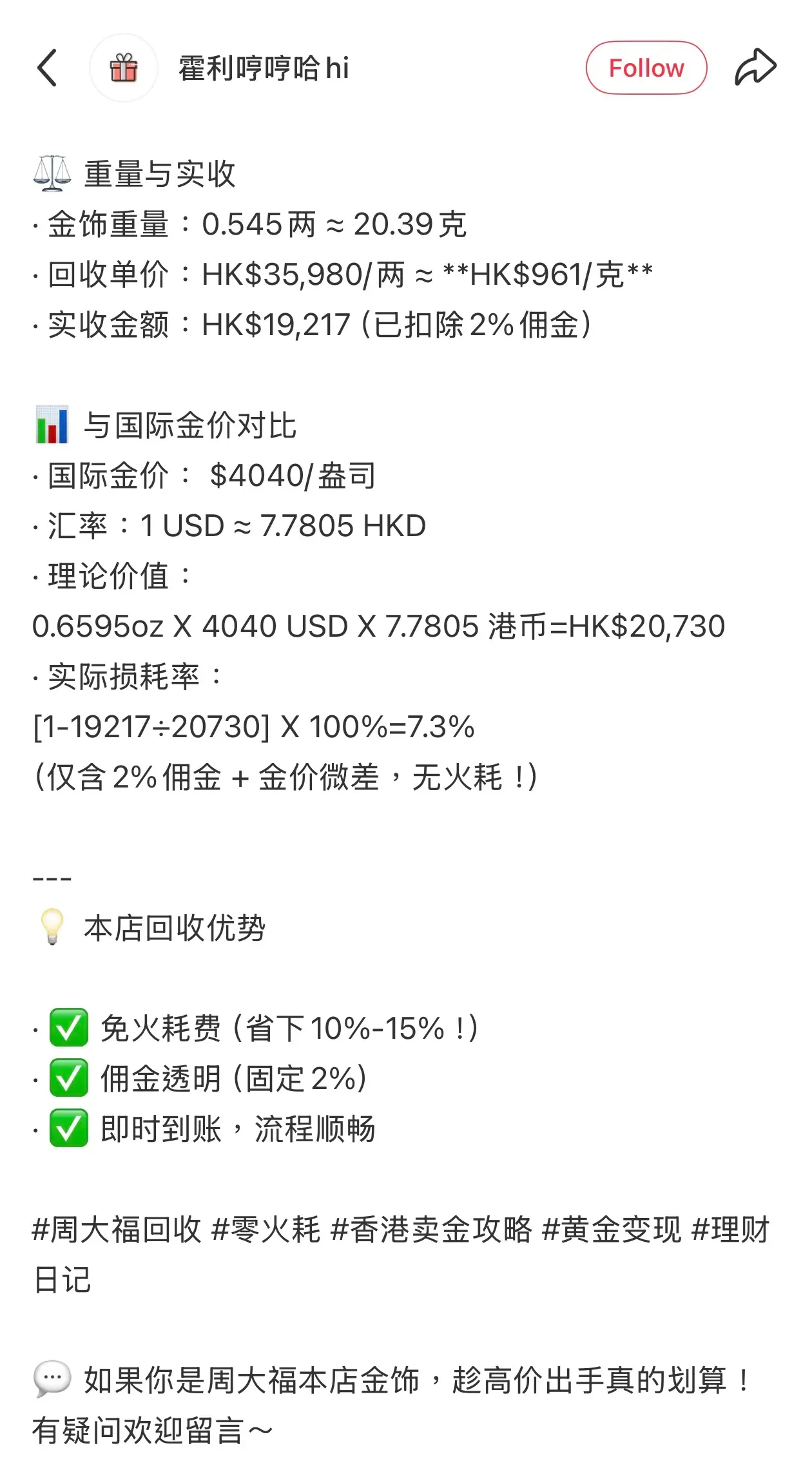Viewport: 812px width, 1459px height.
Task: Open the #周大福回收 hashtag
Action: point(117,1230)
